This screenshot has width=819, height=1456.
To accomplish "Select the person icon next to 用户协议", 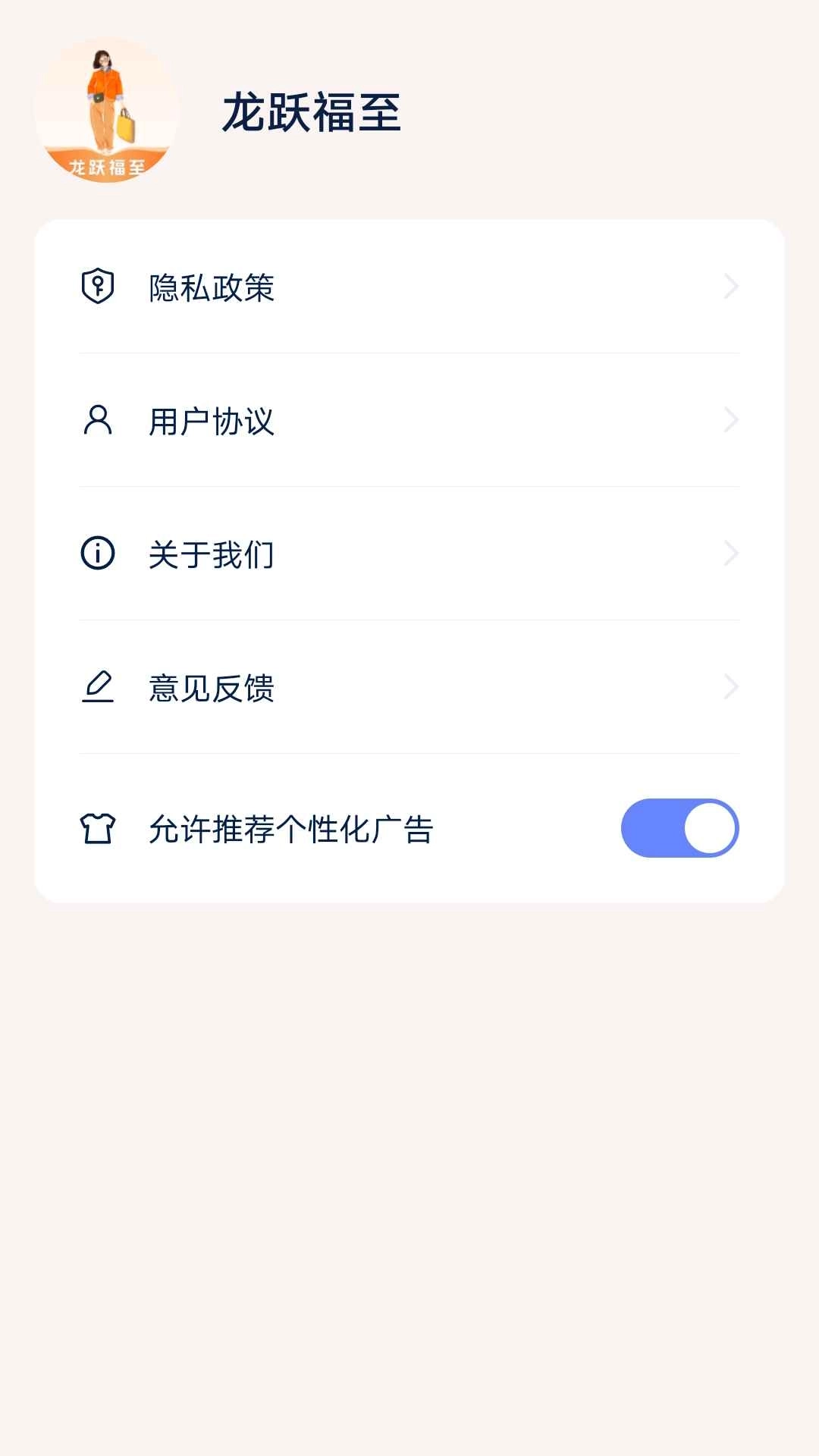I will [97, 420].
